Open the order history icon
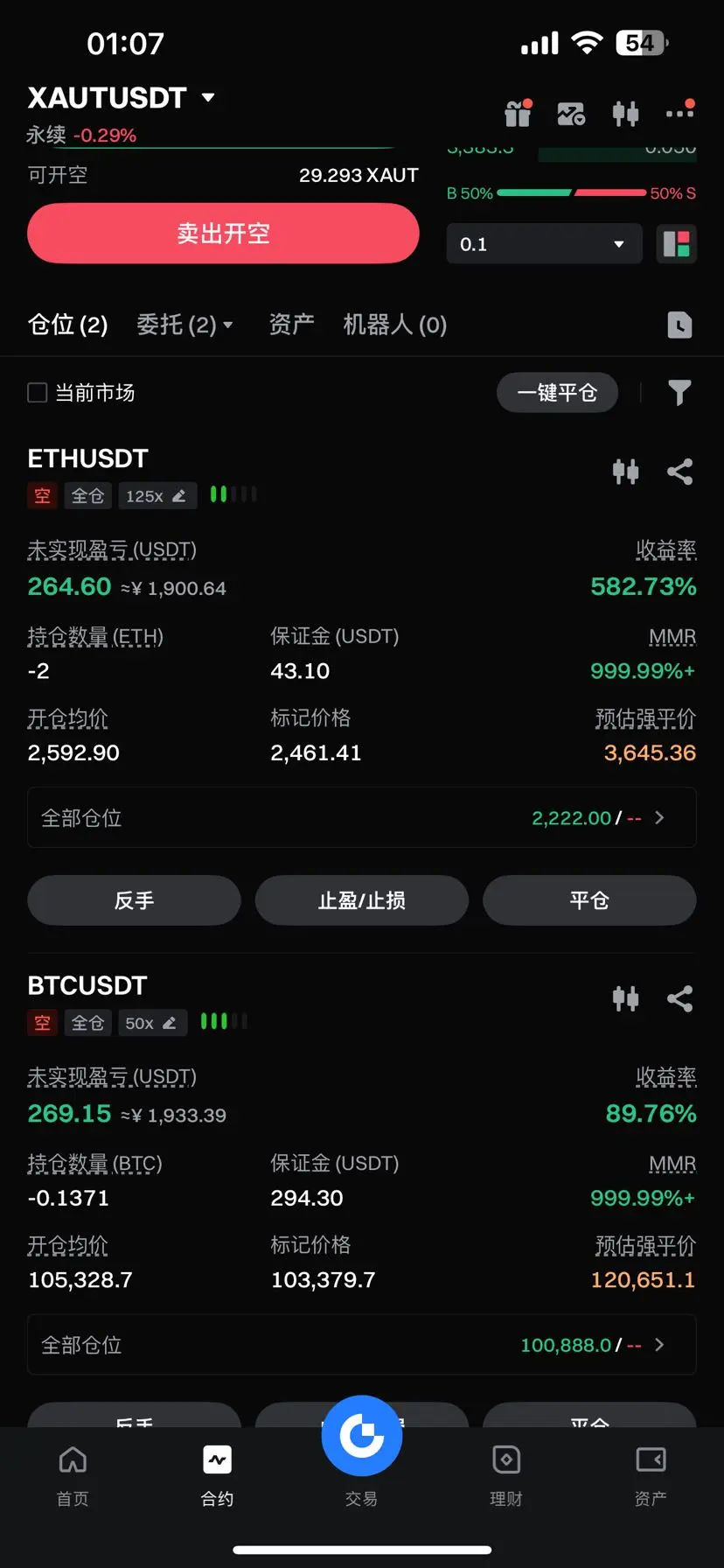 [679, 325]
